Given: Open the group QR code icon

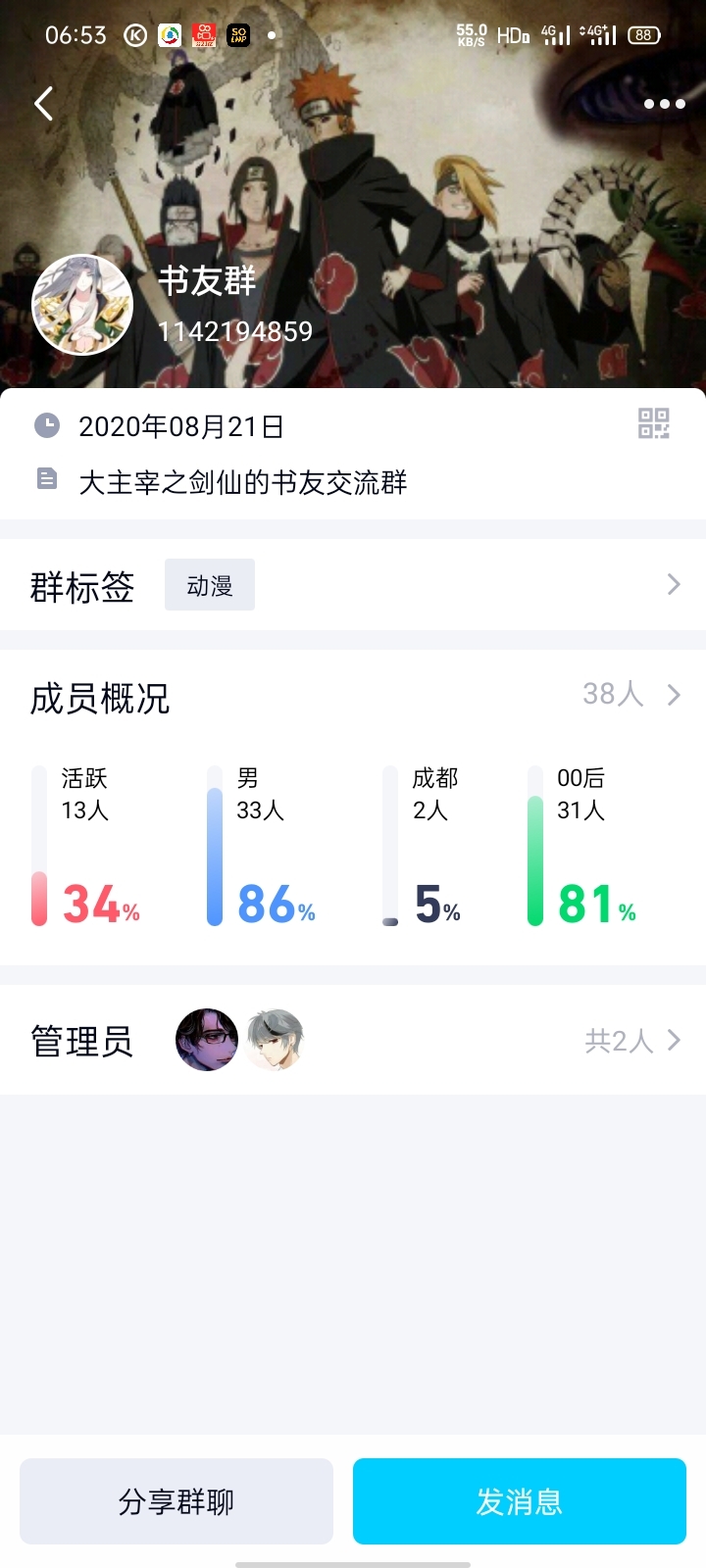Looking at the screenshot, I should (x=653, y=423).
